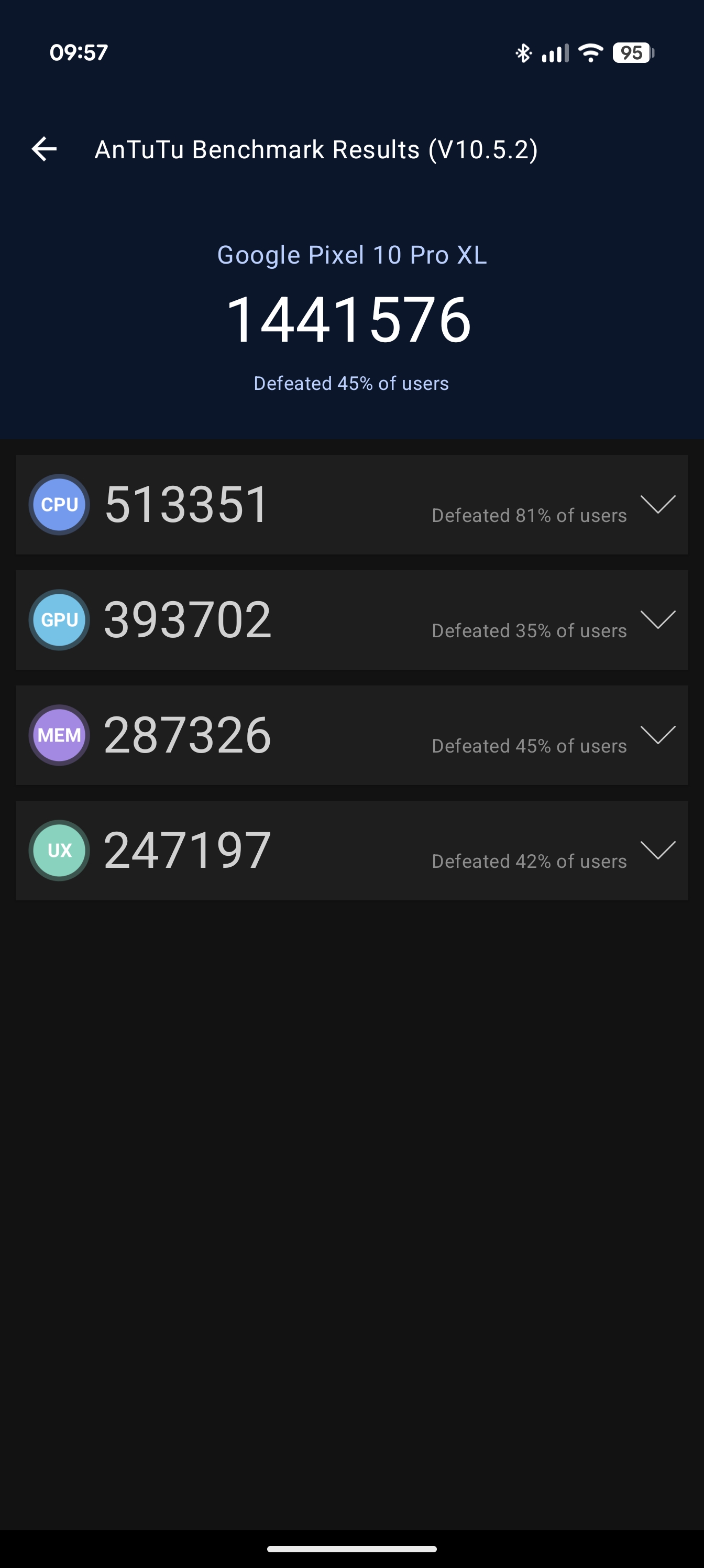Expand the GPU score breakdown
Viewport: 704px width, 1568px height.
658,619
